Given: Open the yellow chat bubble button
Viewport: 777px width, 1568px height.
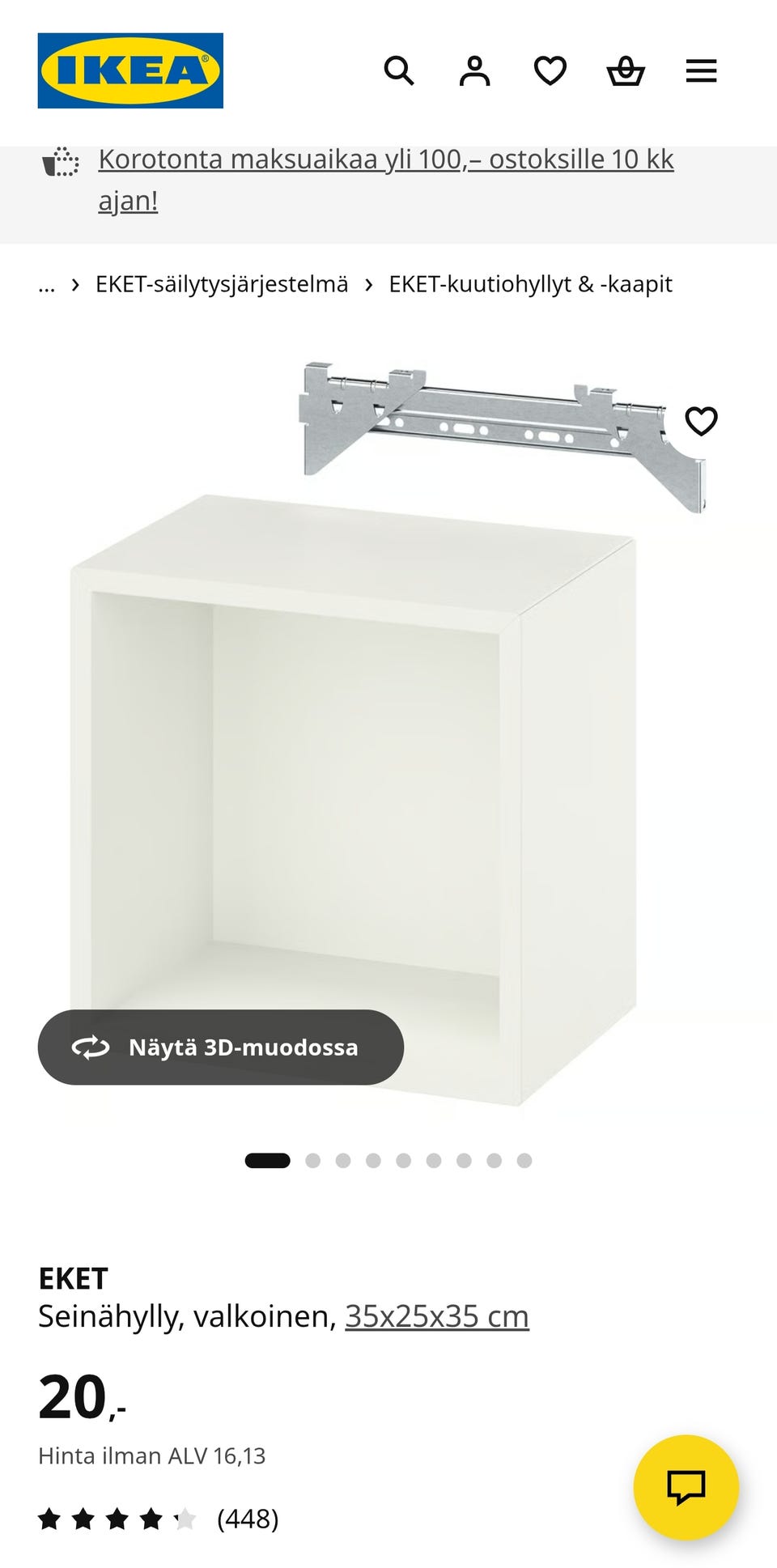Looking at the screenshot, I should [686, 1486].
